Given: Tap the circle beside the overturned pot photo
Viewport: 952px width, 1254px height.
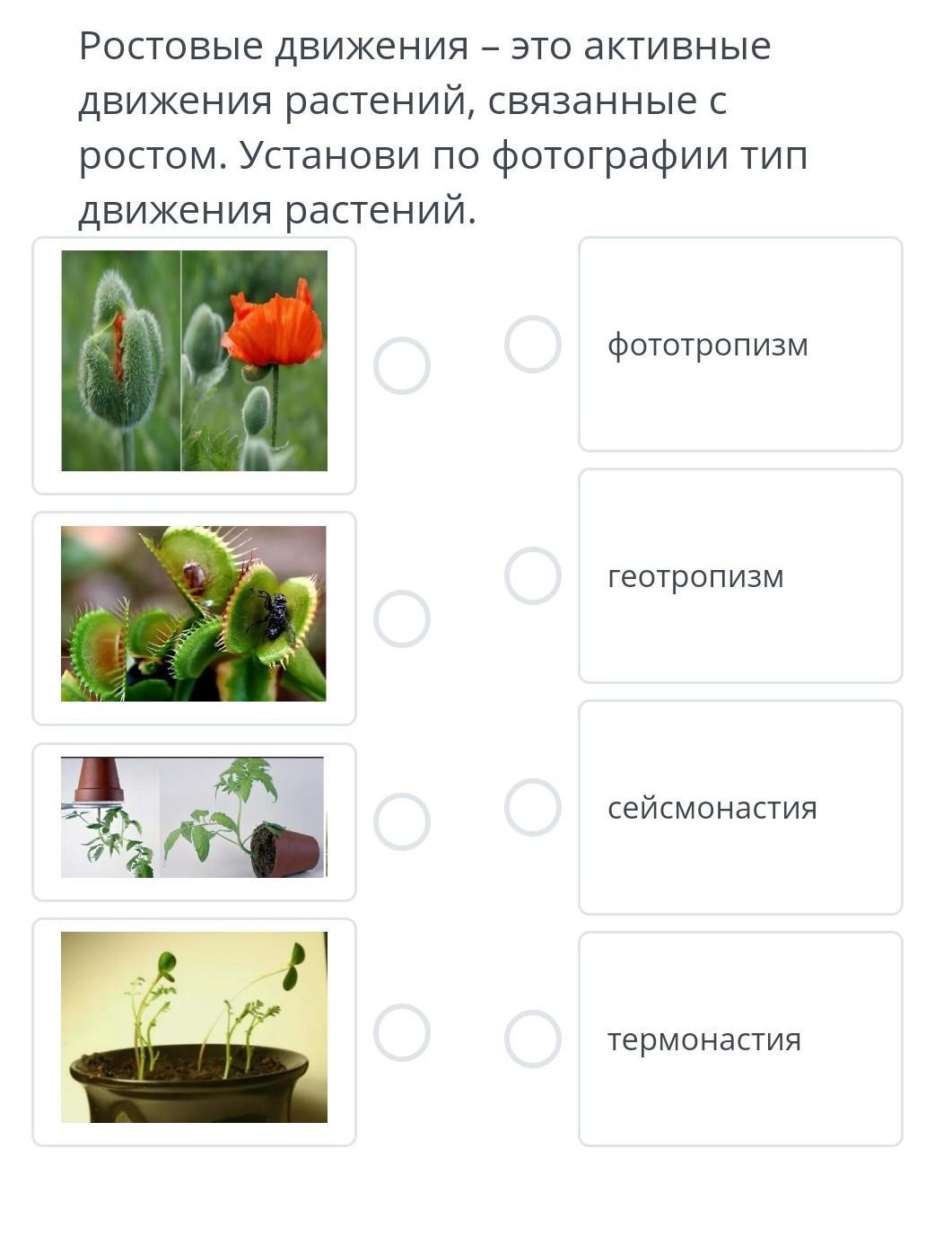Looking at the screenshot, I should (401, 821).
